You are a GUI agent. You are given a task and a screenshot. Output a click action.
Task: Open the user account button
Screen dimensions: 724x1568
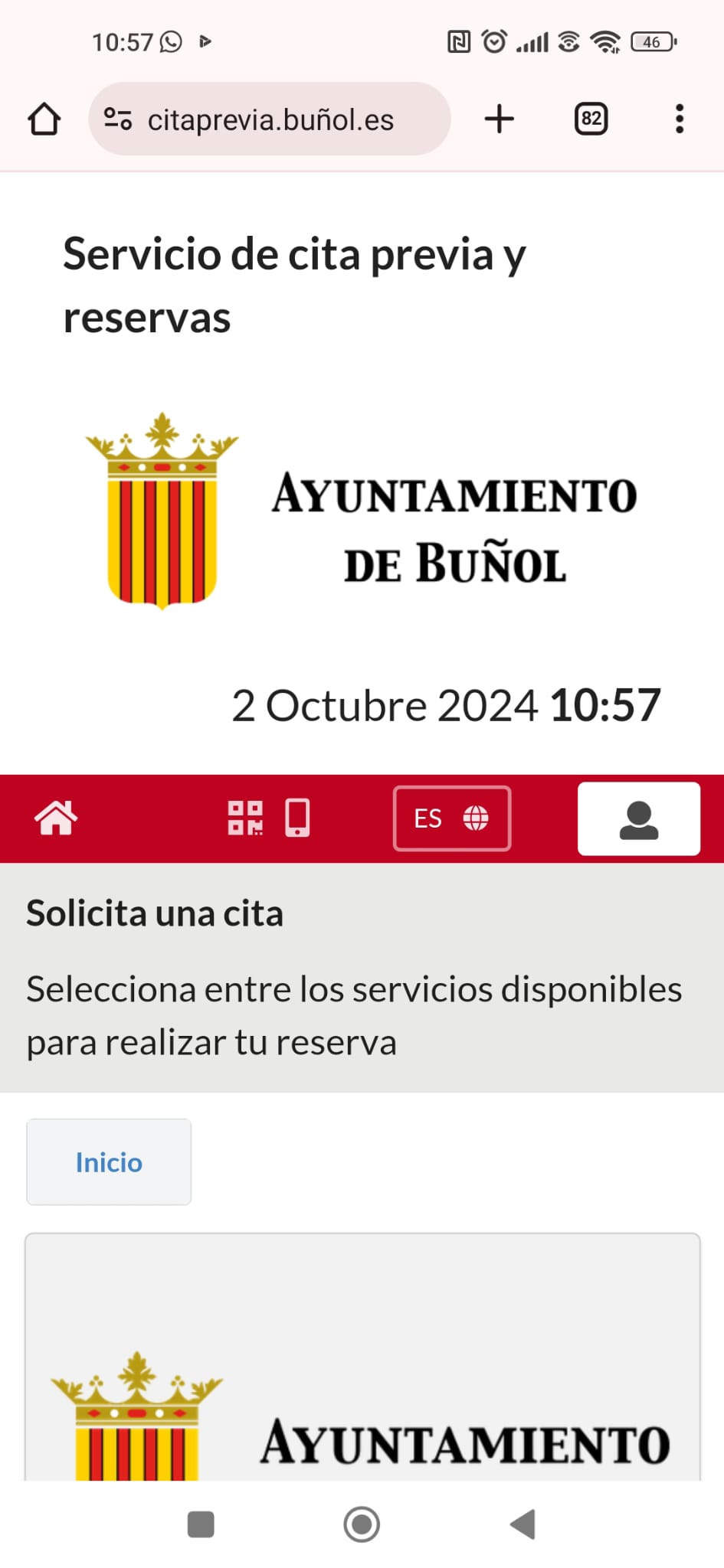tap(638, 818)
